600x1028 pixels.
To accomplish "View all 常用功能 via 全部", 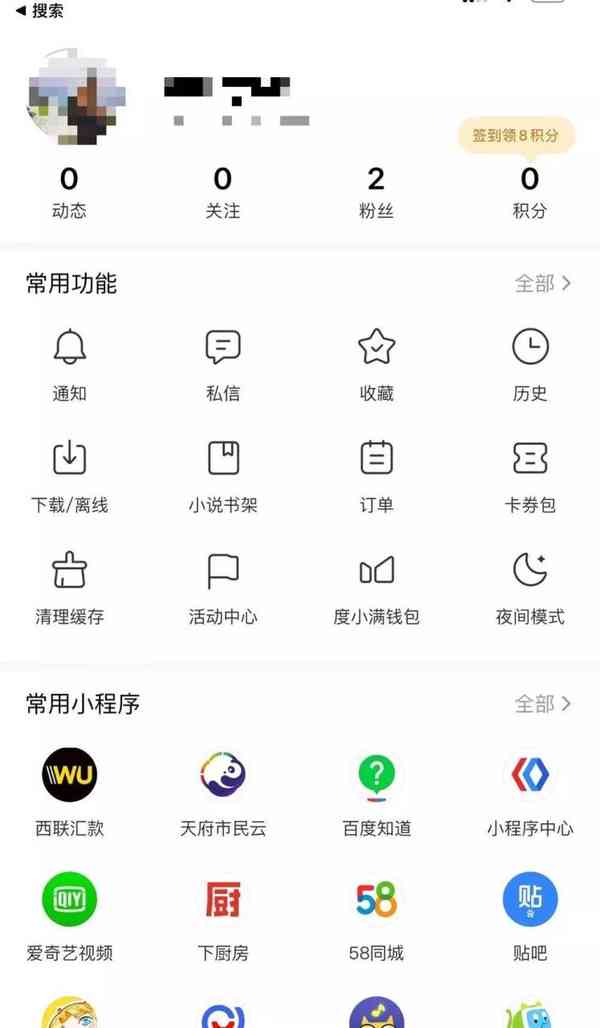I will [543, 284].
